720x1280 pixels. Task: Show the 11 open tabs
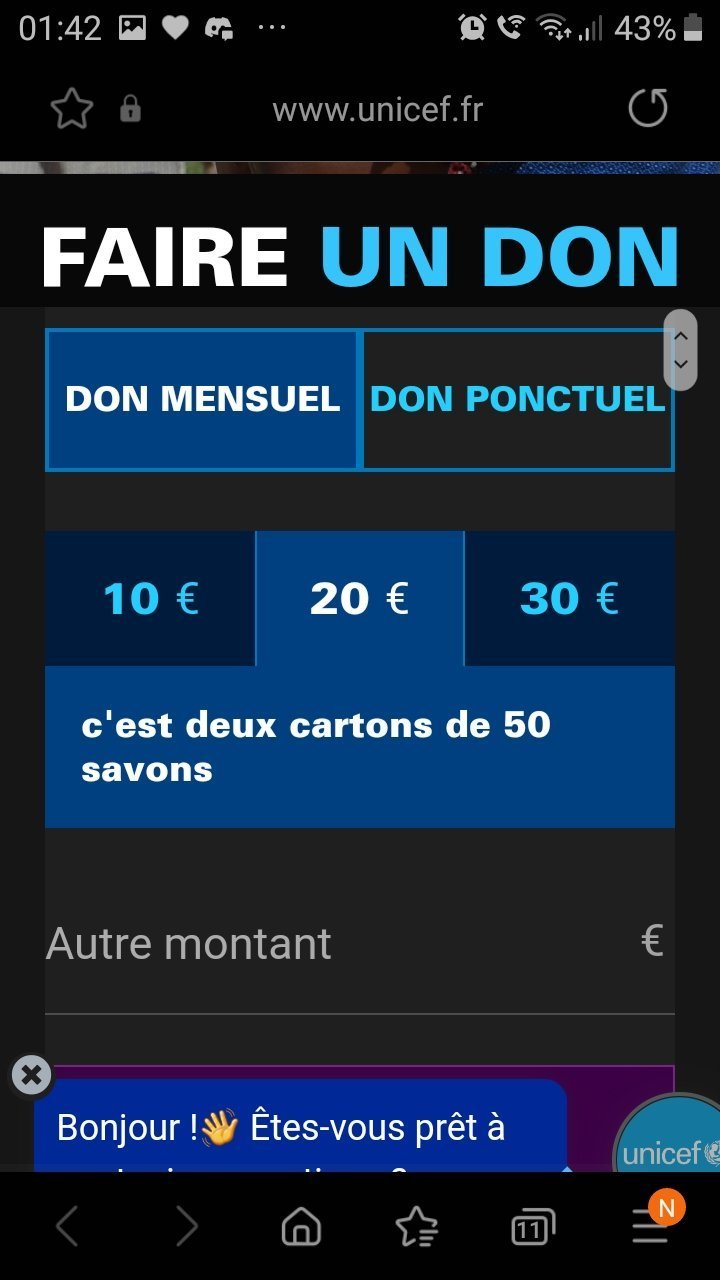(x=533, y=1227)
